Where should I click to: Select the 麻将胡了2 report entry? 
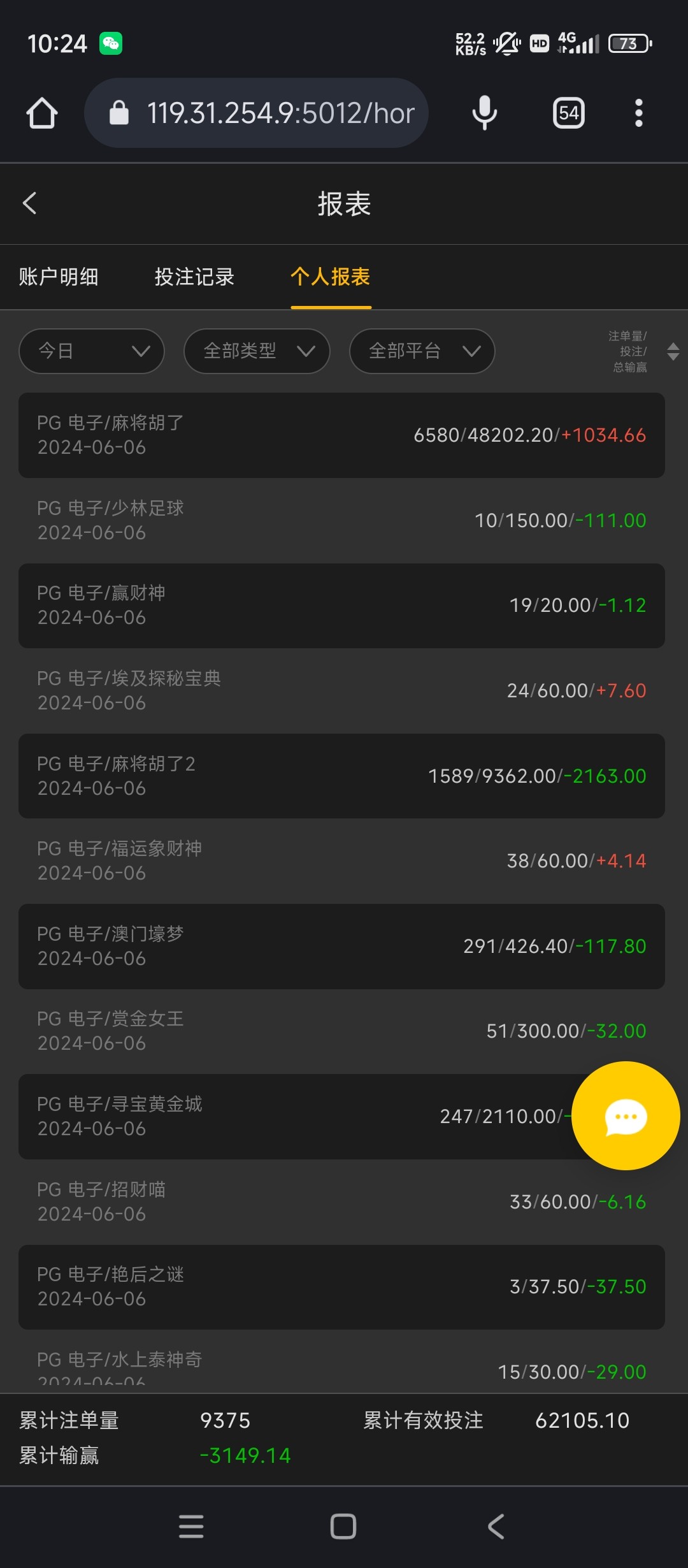click(x=344, y=776)
